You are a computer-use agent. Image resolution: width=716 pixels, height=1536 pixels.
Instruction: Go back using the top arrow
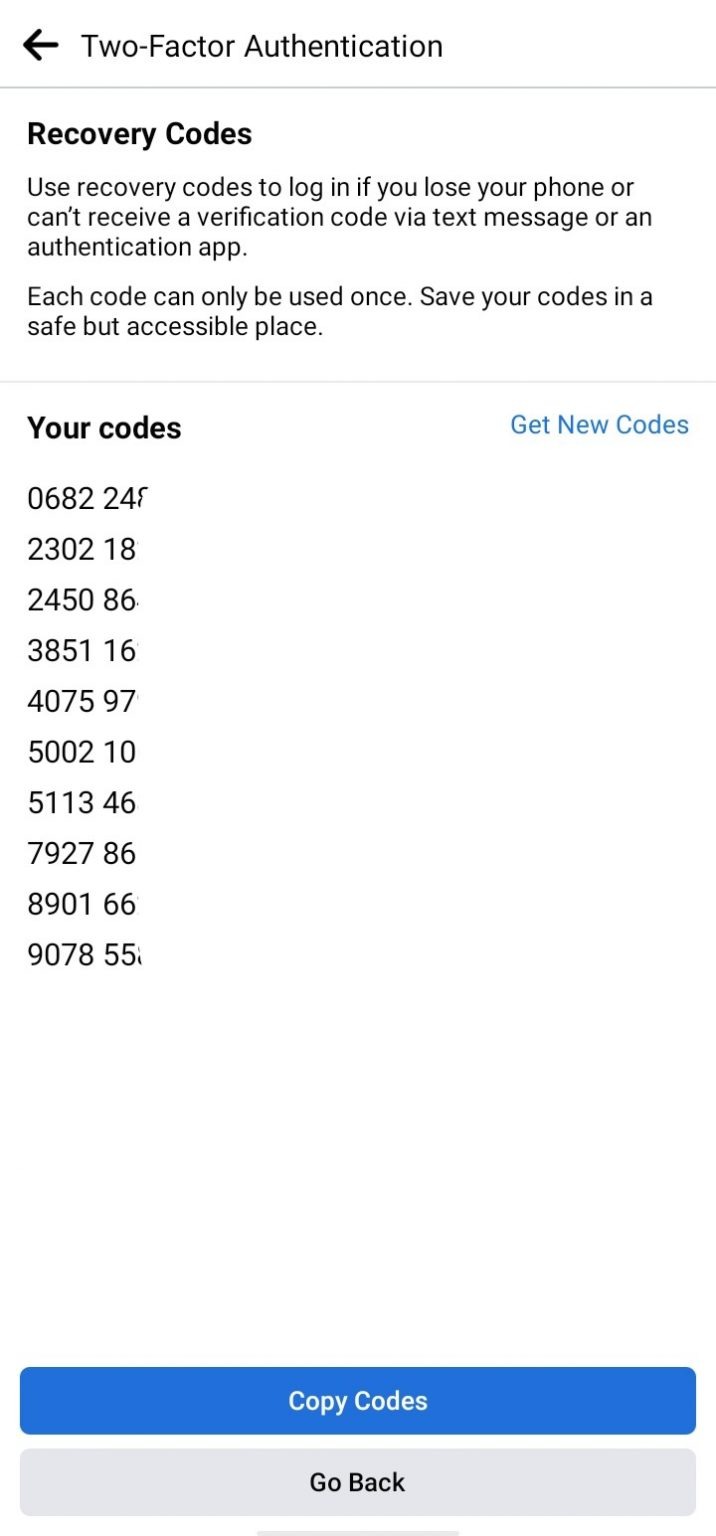click(40, 45)
